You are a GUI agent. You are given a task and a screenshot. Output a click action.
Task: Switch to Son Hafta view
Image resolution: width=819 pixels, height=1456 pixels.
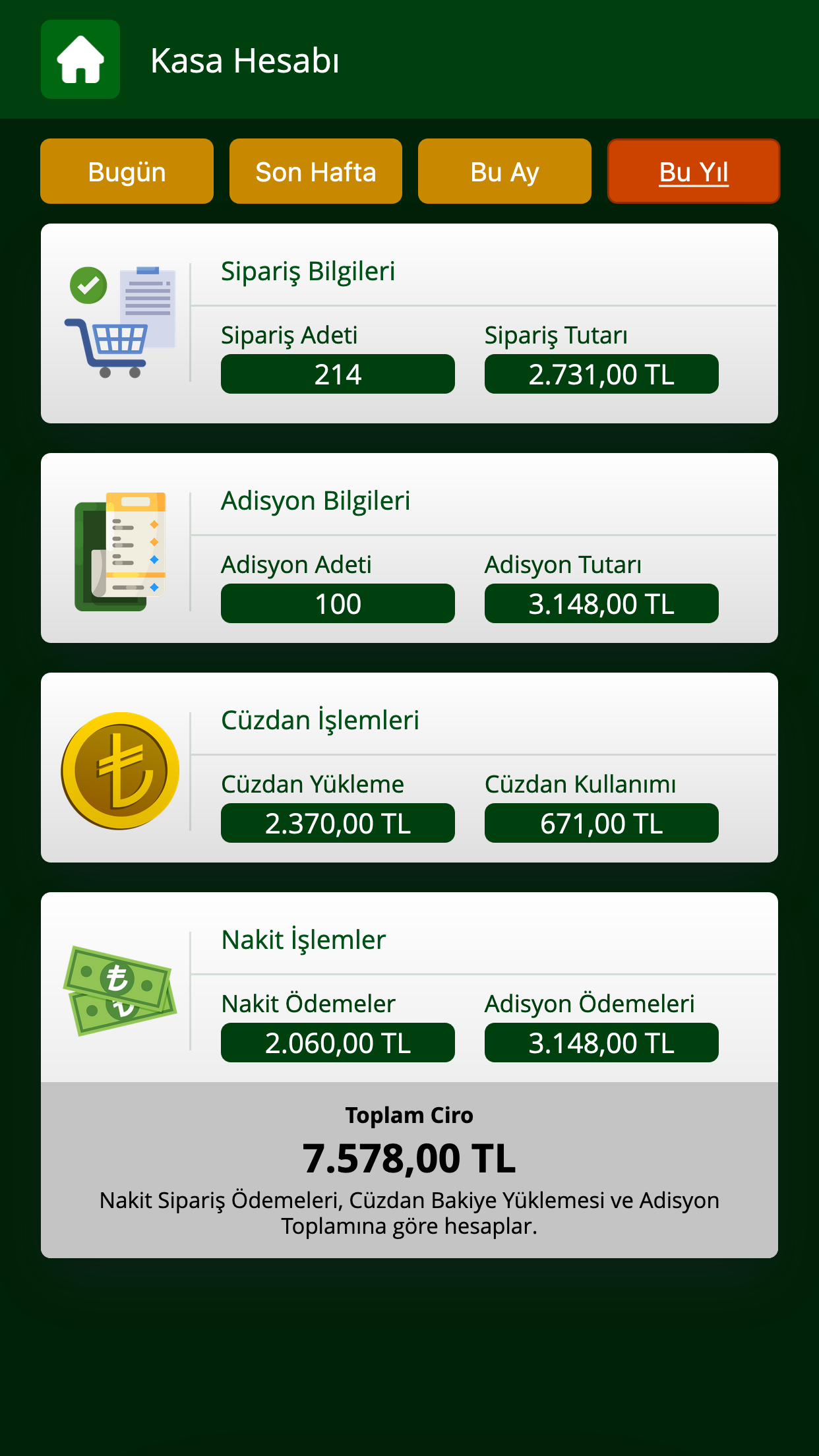coord(316,171)
